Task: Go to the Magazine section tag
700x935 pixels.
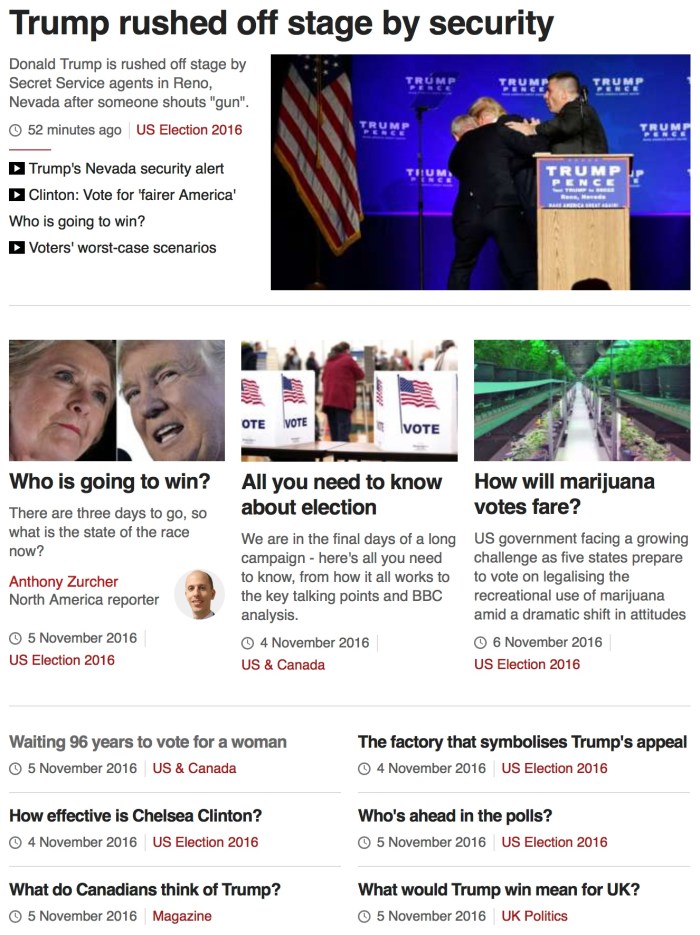Action: 182,916
